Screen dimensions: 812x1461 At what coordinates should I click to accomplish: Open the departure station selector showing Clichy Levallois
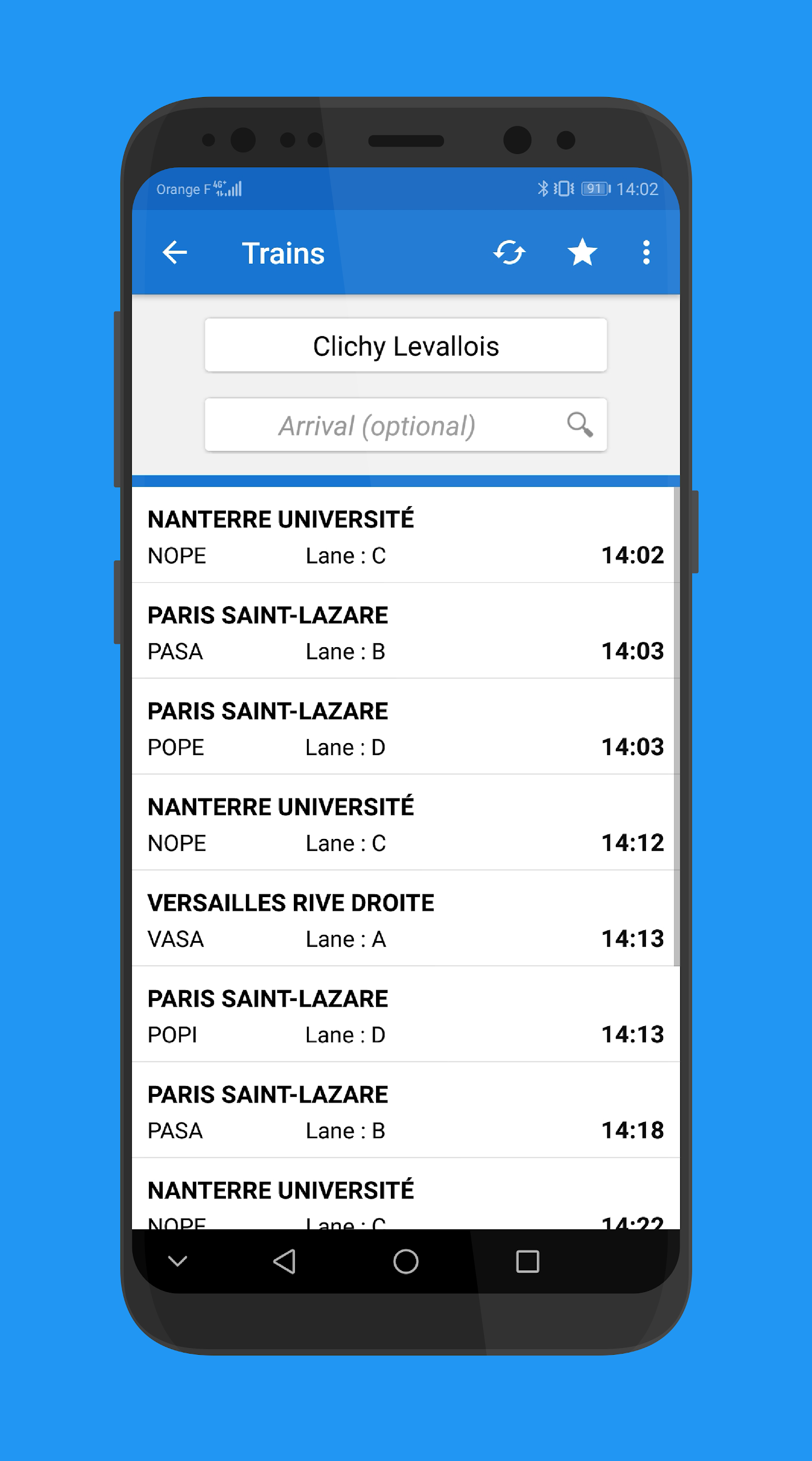point(406,345)
